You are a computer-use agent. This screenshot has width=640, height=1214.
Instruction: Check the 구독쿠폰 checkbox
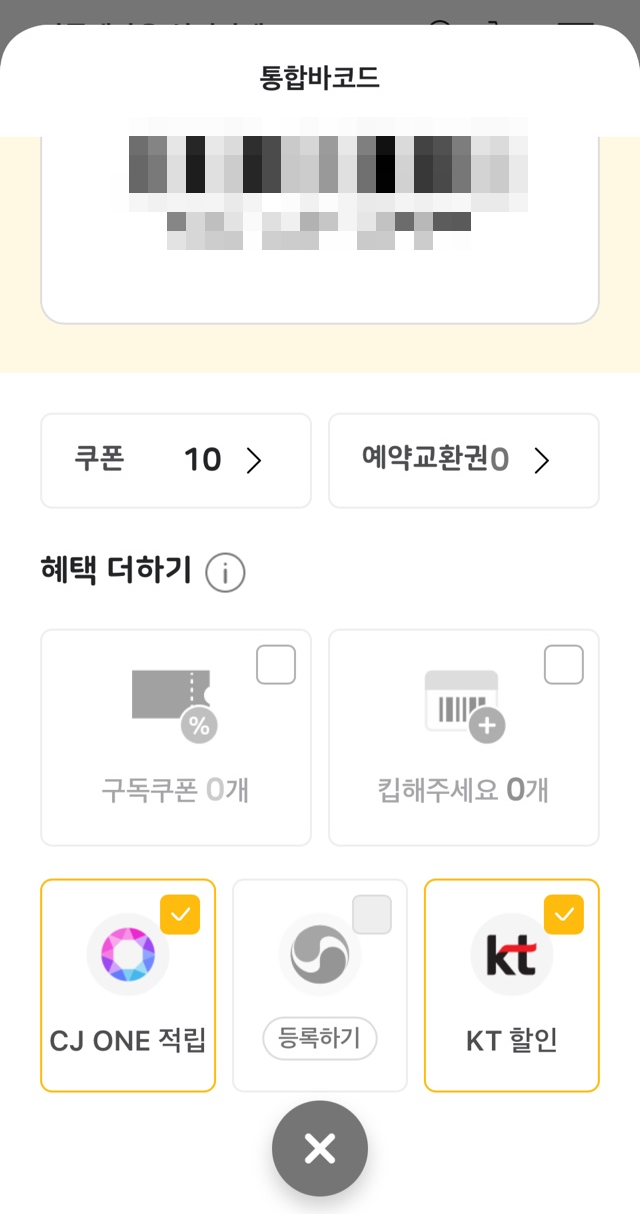pyautogui.click(x=276, y=665)
